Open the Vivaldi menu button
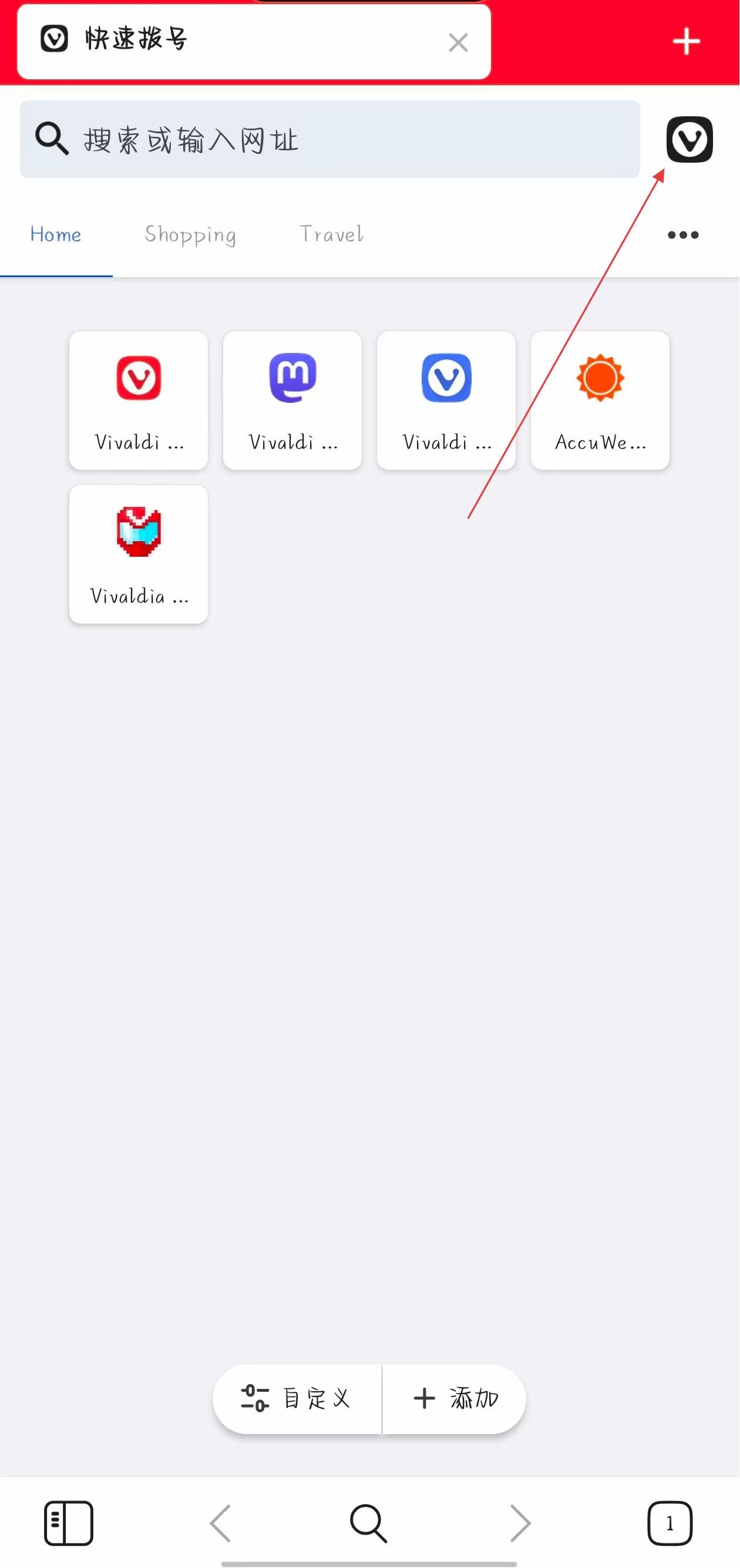The width and height of the screenshot is (740, 1568). click(689, 139)
